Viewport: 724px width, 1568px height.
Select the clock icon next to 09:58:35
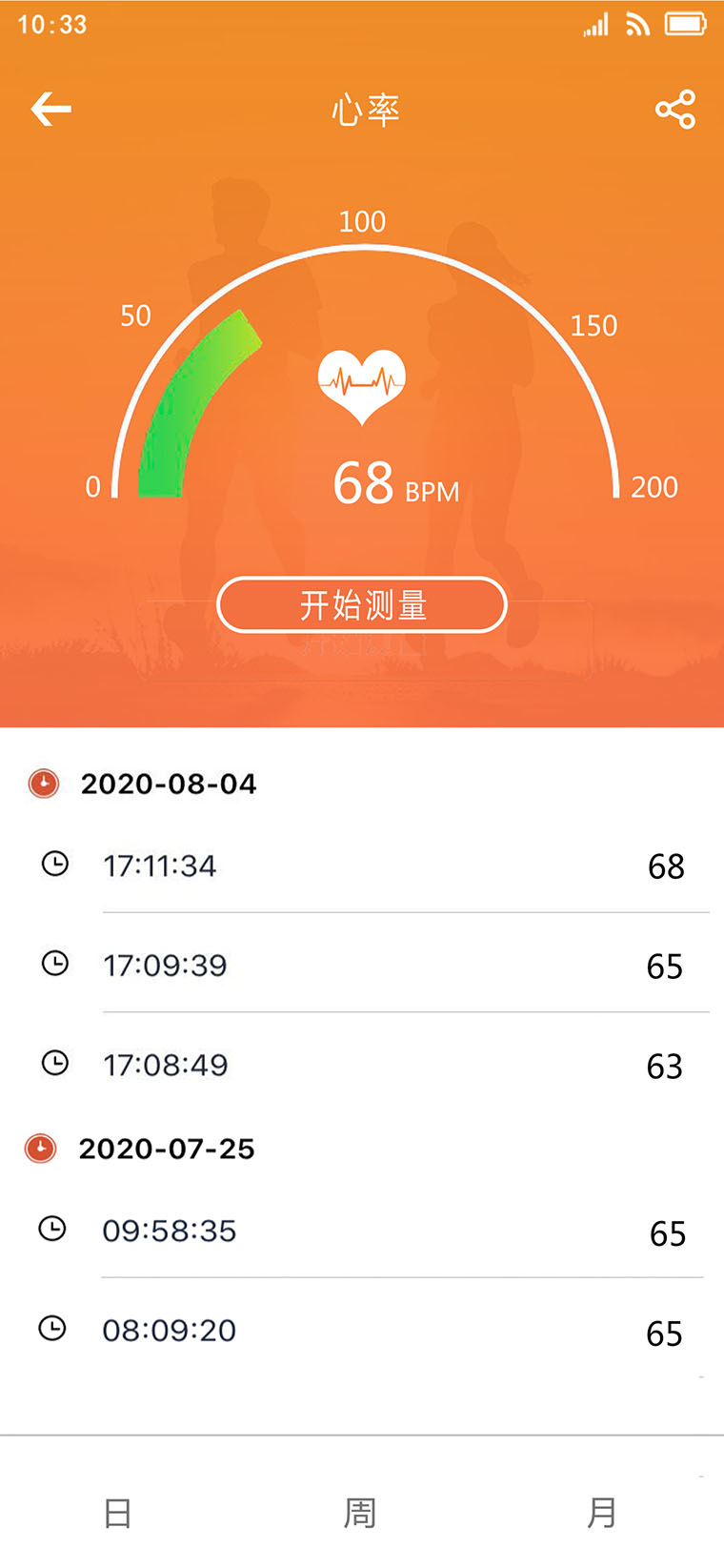(x=55, y=1230)
